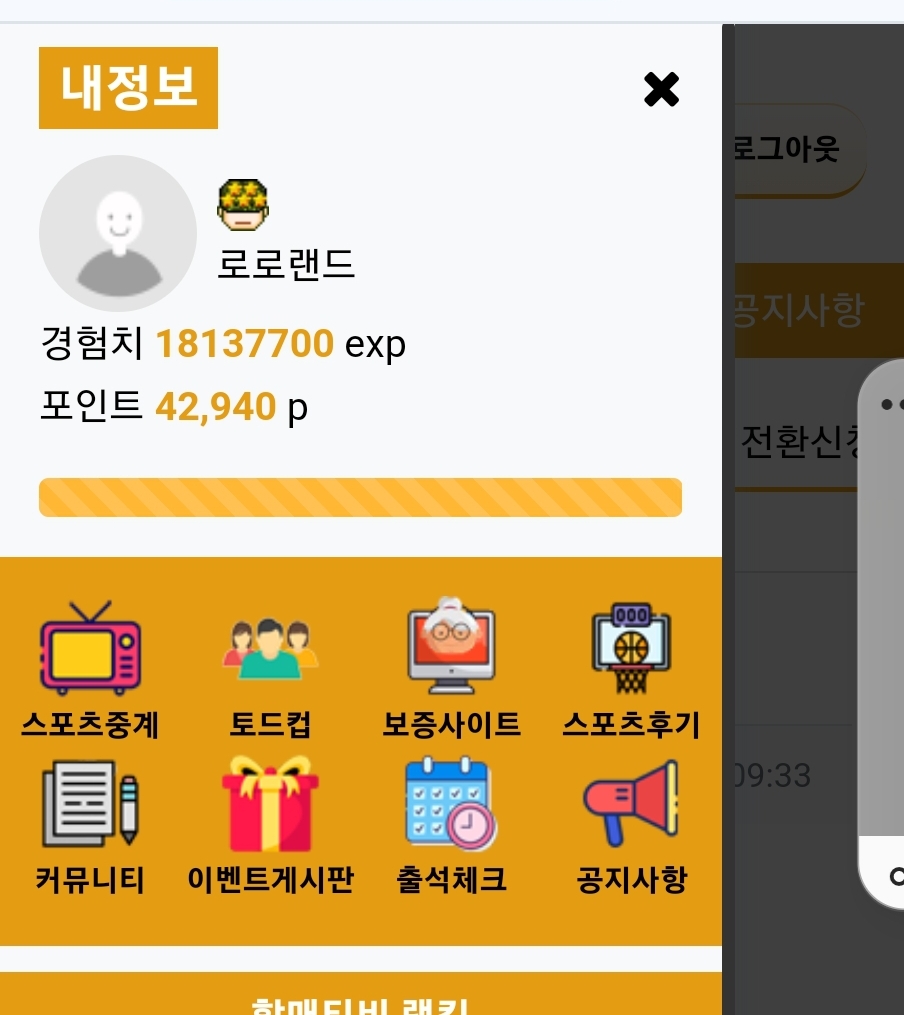Tap the 로그아웃 logout button

tap(798, 150)
